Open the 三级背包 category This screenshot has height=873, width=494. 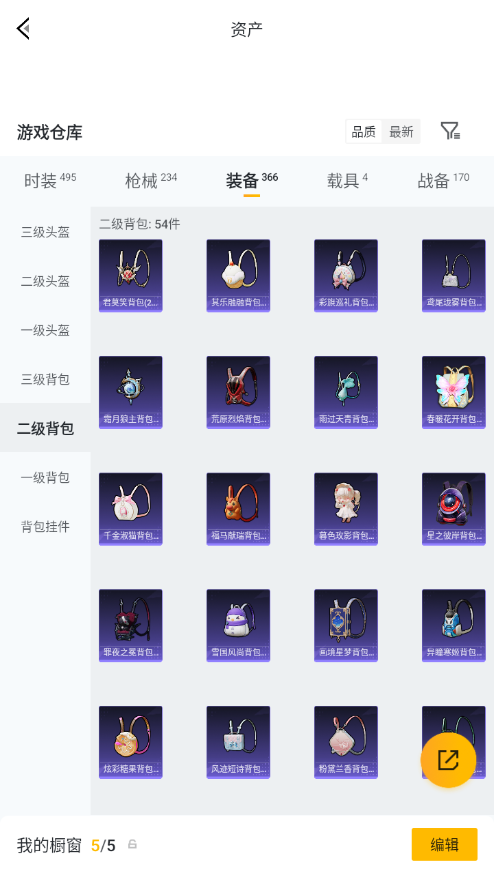tap(45, 379)
